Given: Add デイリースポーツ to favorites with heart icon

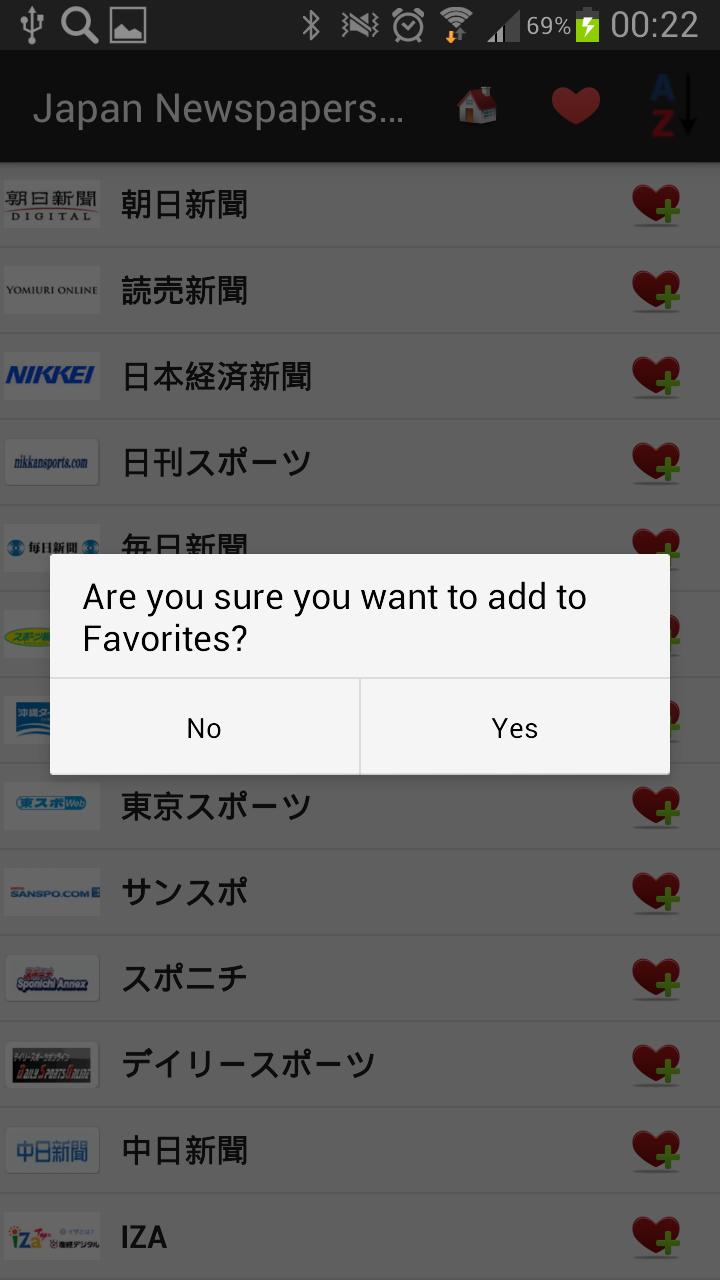Looking at the screenshot, I should [657, 1064].
